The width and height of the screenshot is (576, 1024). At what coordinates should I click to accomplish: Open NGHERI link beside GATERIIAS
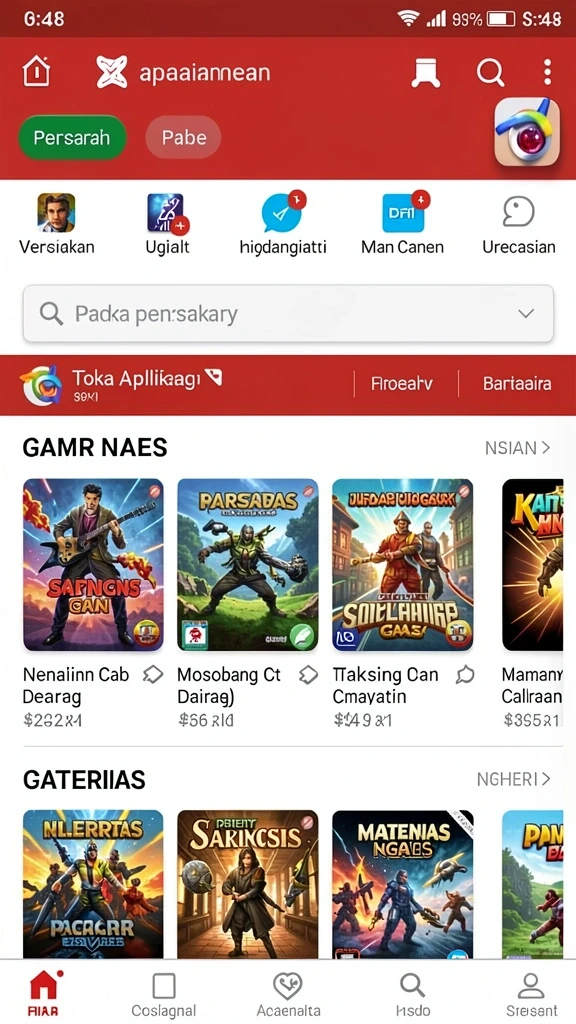[514, 779]
